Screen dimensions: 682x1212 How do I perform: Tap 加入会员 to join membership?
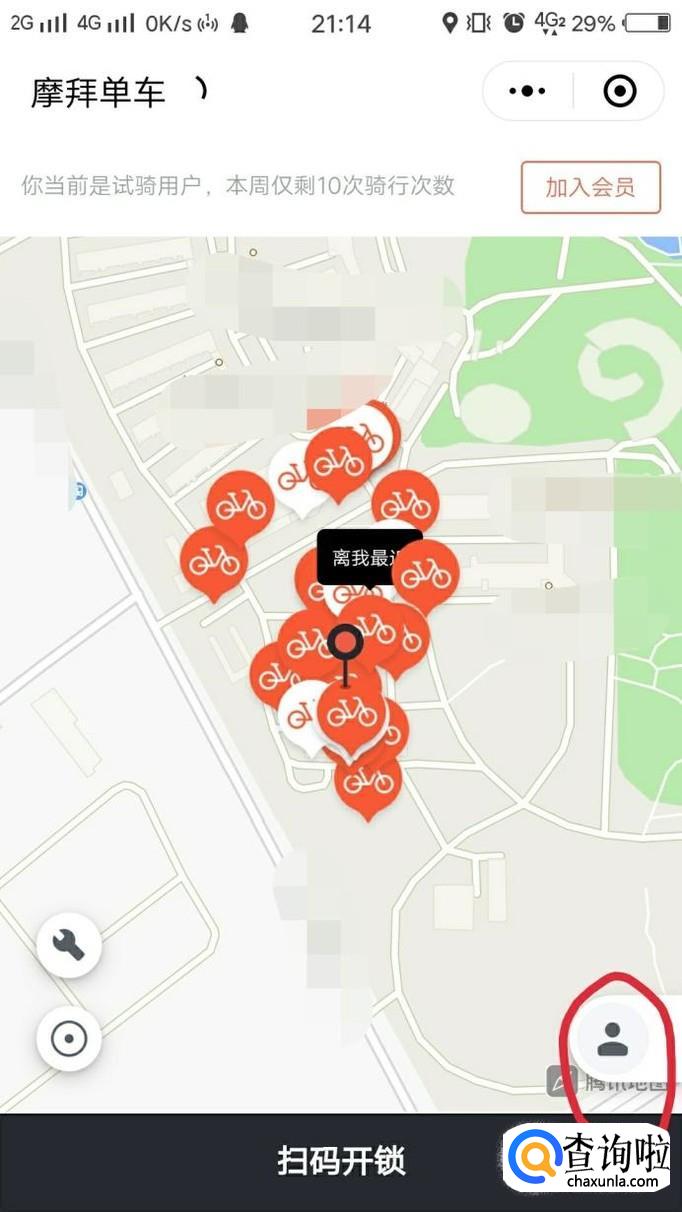(590, 187)
